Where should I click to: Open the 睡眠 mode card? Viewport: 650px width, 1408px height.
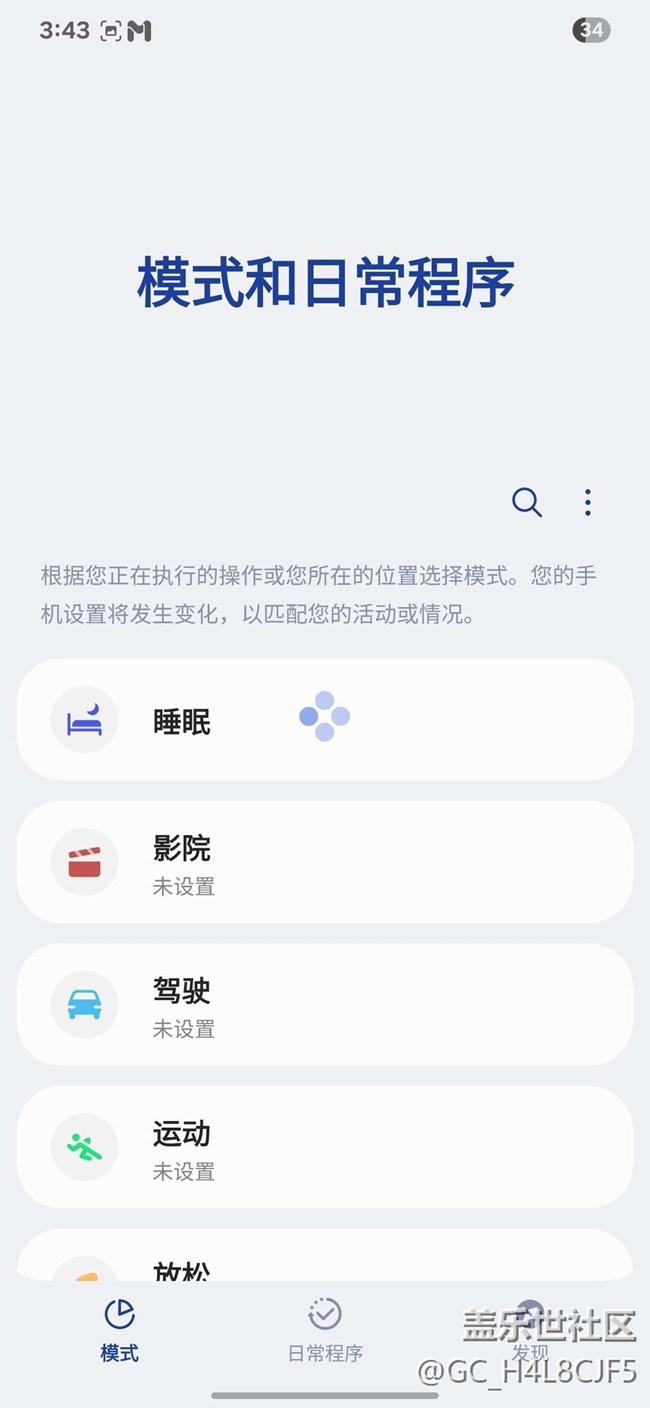click(x=324, y=719)
